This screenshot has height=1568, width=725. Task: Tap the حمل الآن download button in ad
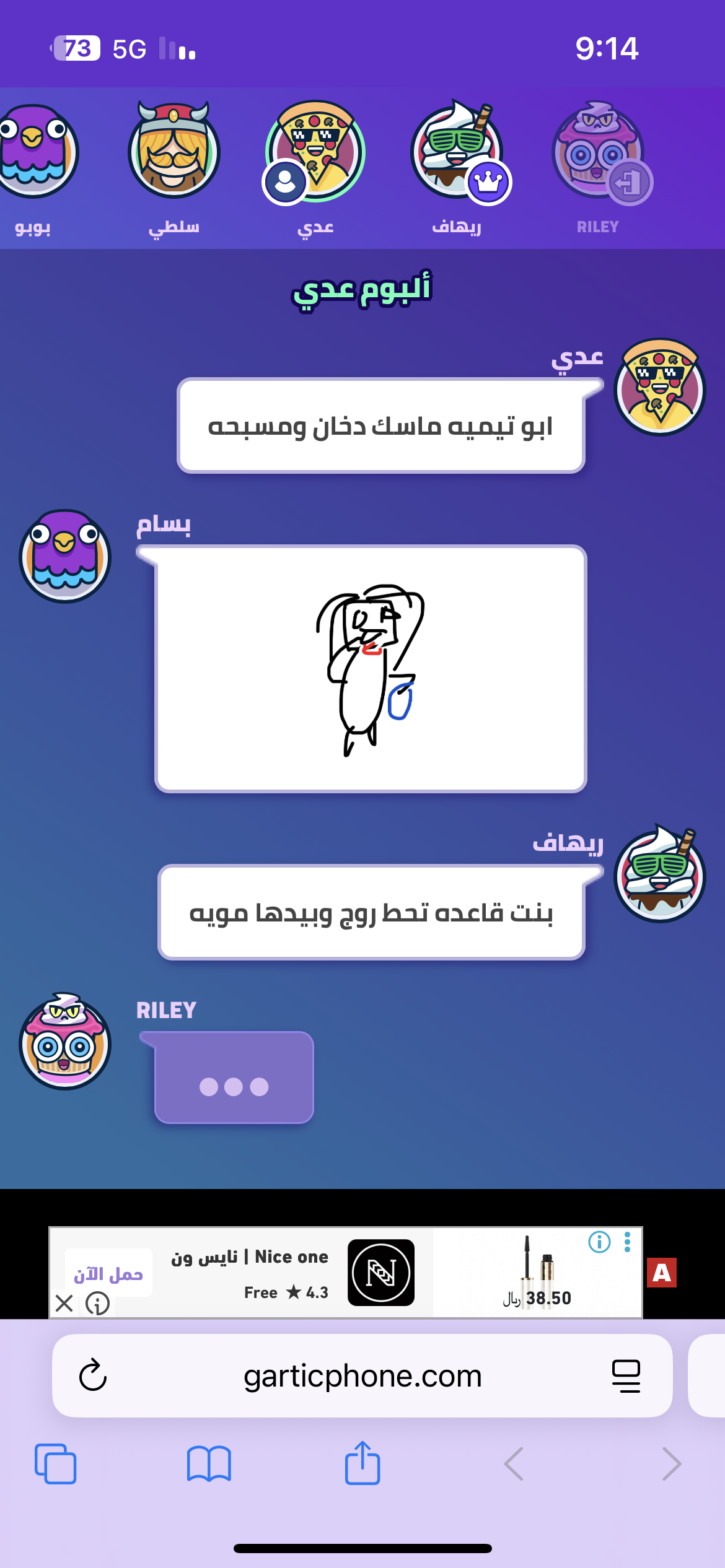pos(108,1274)
